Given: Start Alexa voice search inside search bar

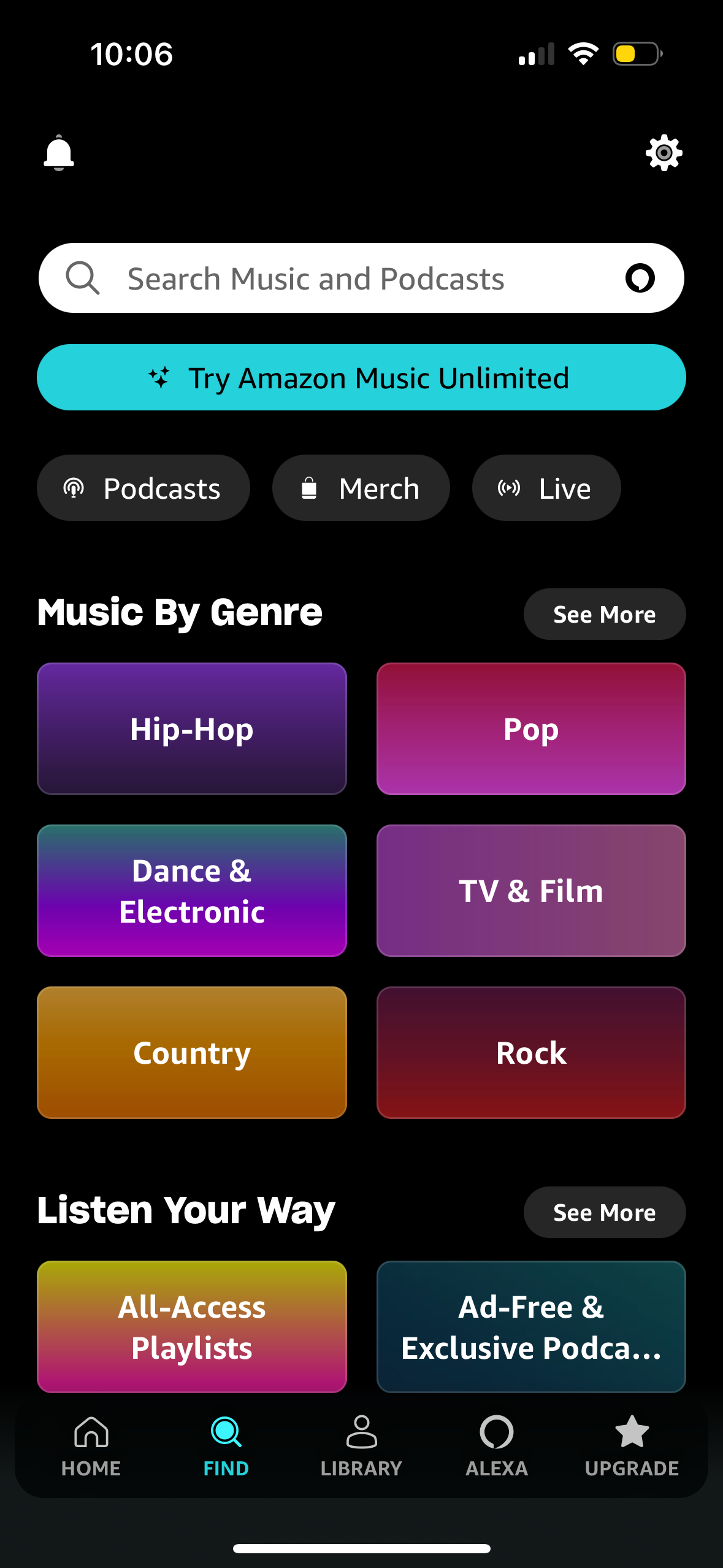Looking at the screenshot, I should coord(640,278).
